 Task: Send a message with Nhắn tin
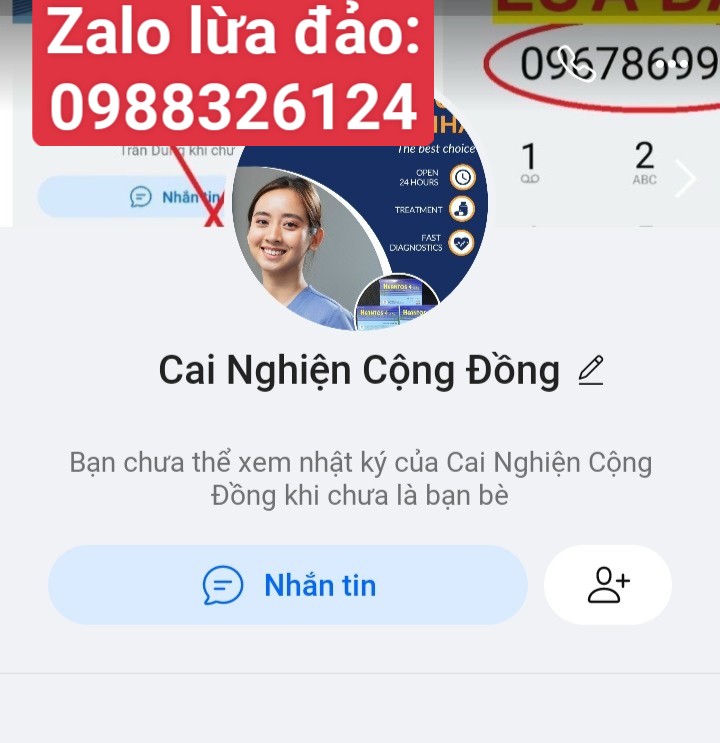[x=288, y=585]
